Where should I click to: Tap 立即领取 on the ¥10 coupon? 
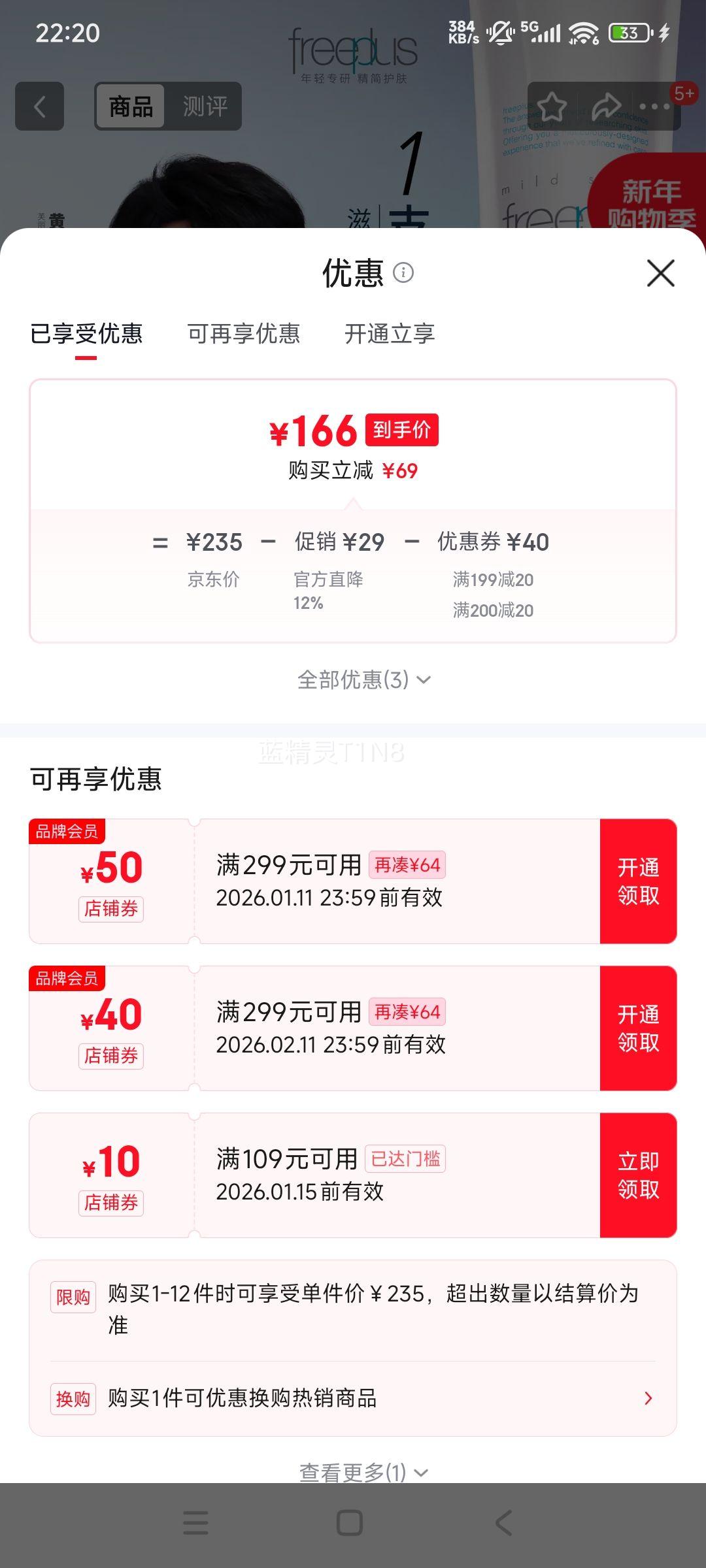coord(639,1173)
